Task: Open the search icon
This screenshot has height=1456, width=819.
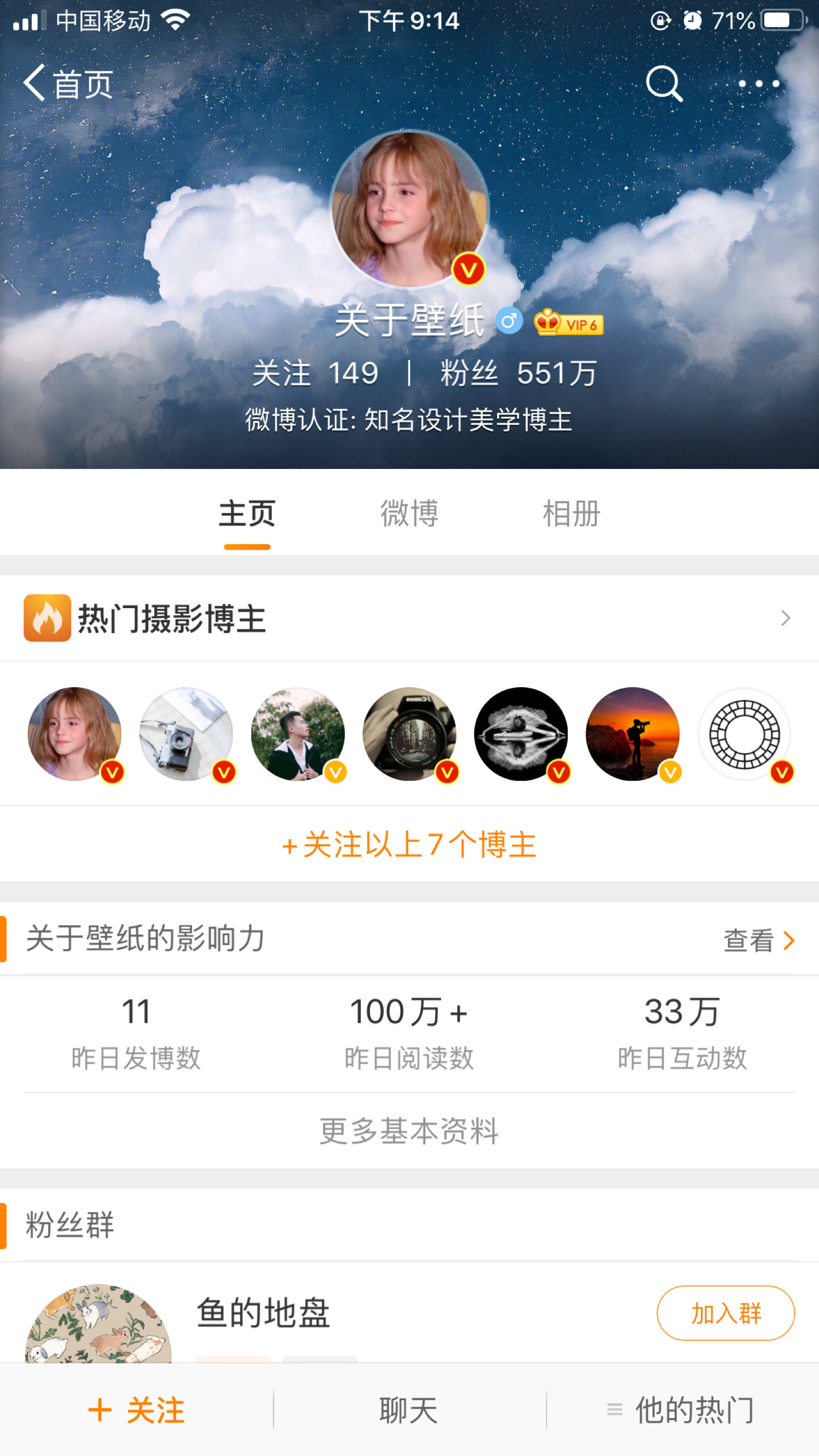Action: pos(664,83)
